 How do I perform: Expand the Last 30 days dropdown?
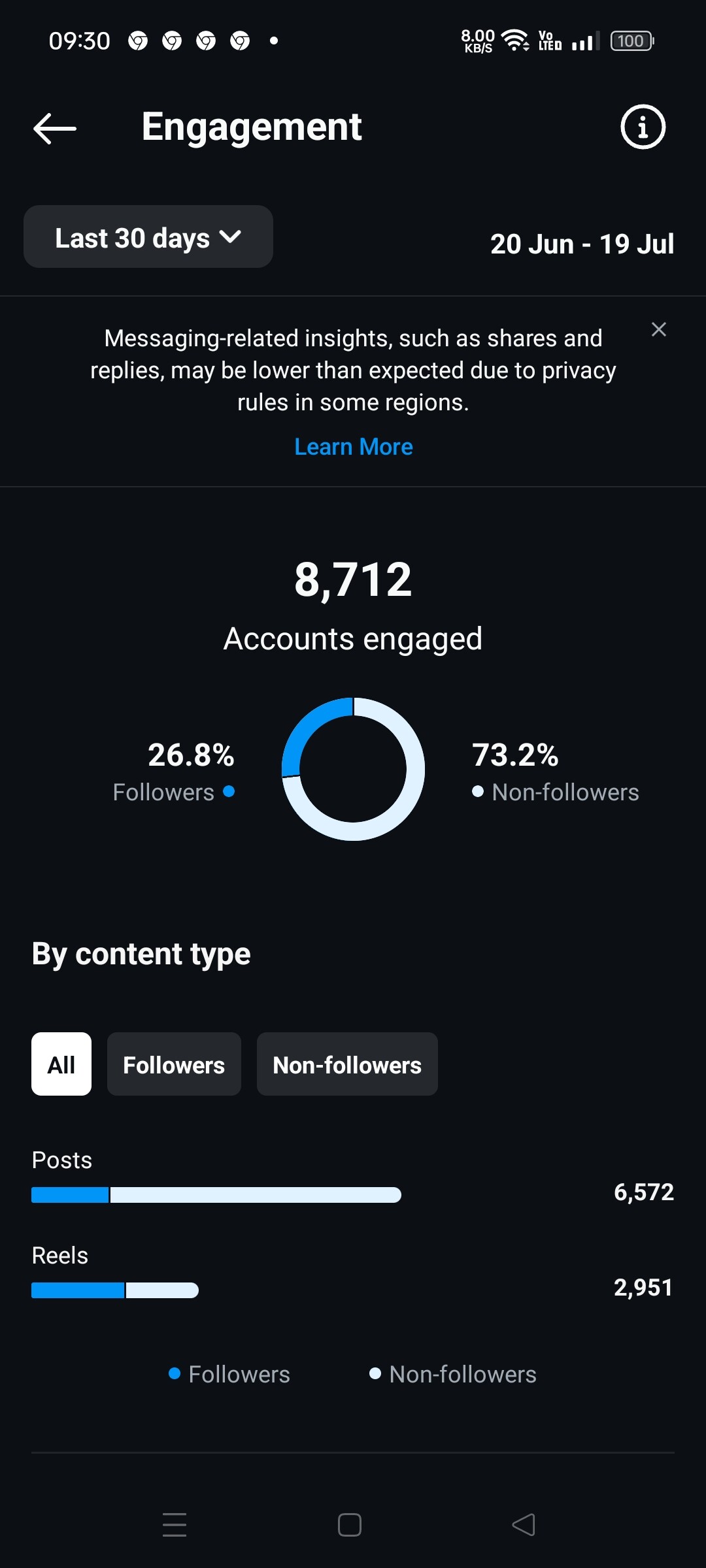[x=148, y=237]
